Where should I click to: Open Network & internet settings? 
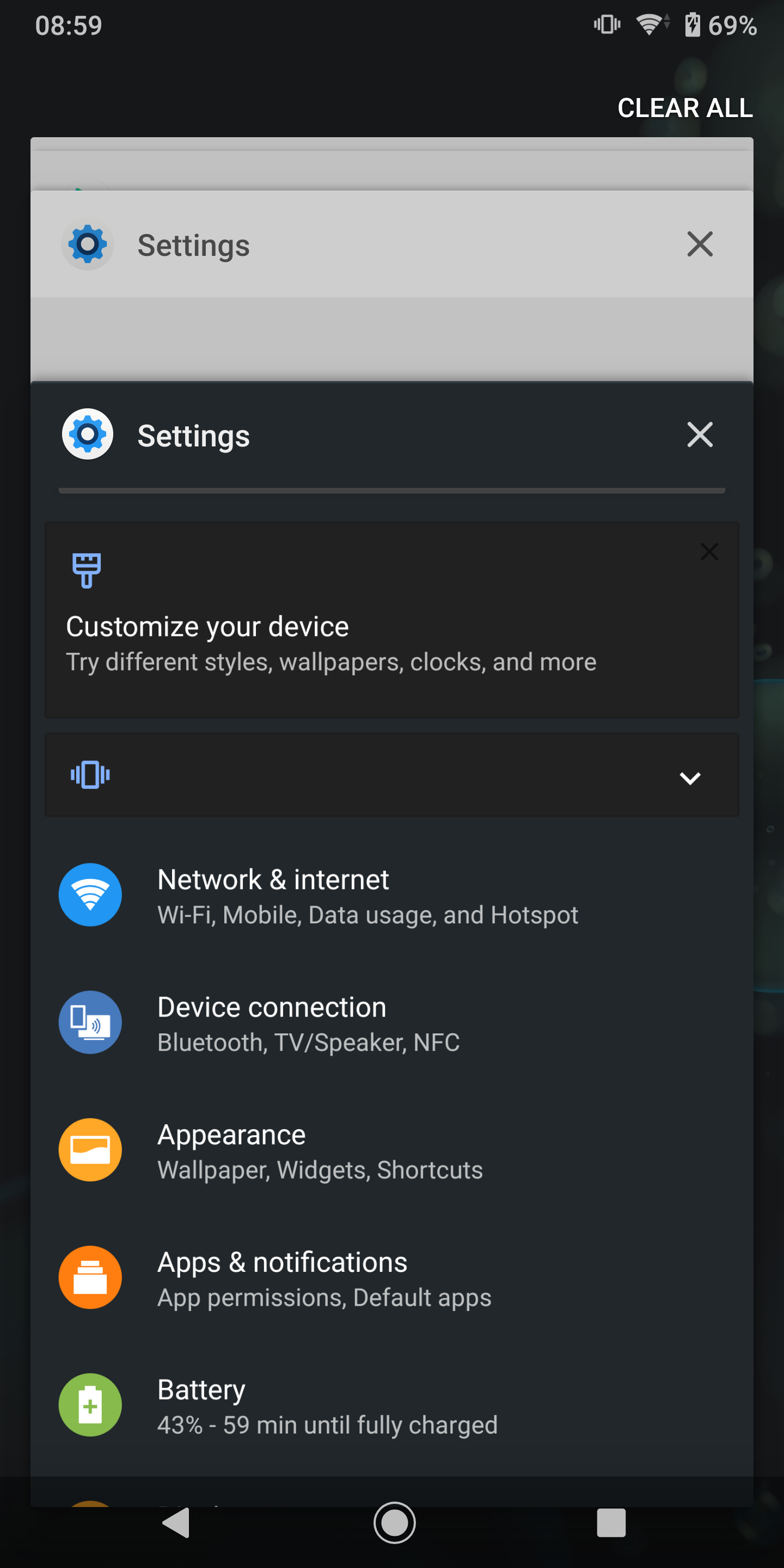pyautogui.click(x=392, y=896)
